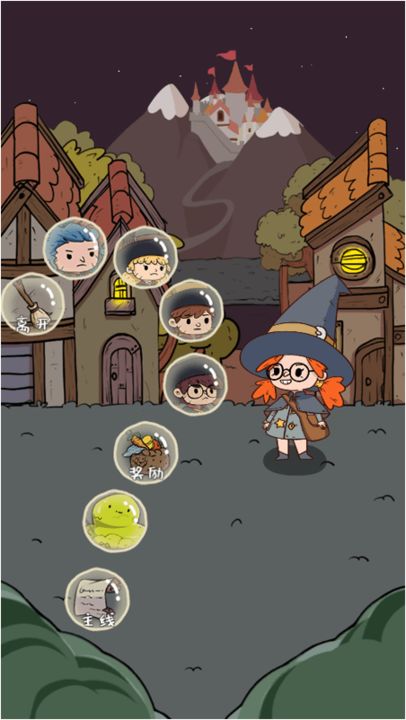Open the 主线 main quest scroll bubble

click(x=97, y=599)
